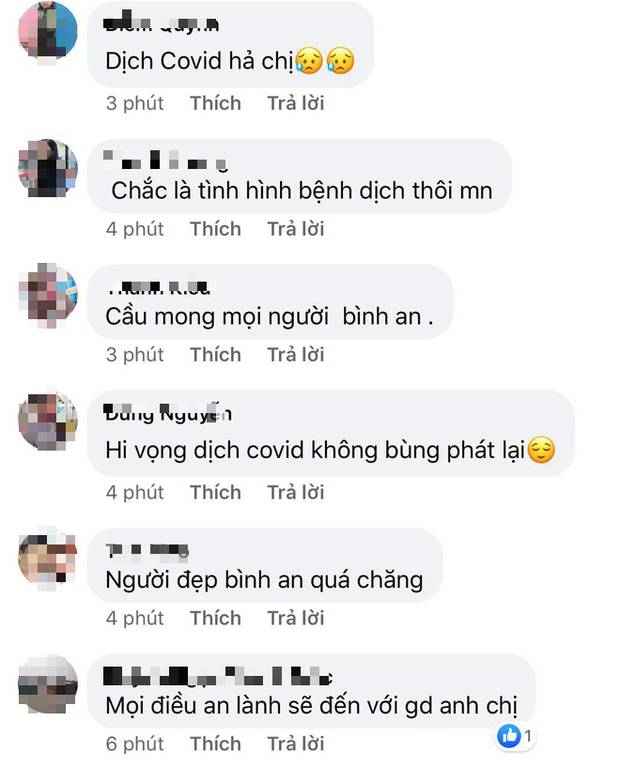The width and height of the screenshot is (620, 767).
Task: Reply to "Mọi điều an lành sẽ đến" comment
Action: 296,744
